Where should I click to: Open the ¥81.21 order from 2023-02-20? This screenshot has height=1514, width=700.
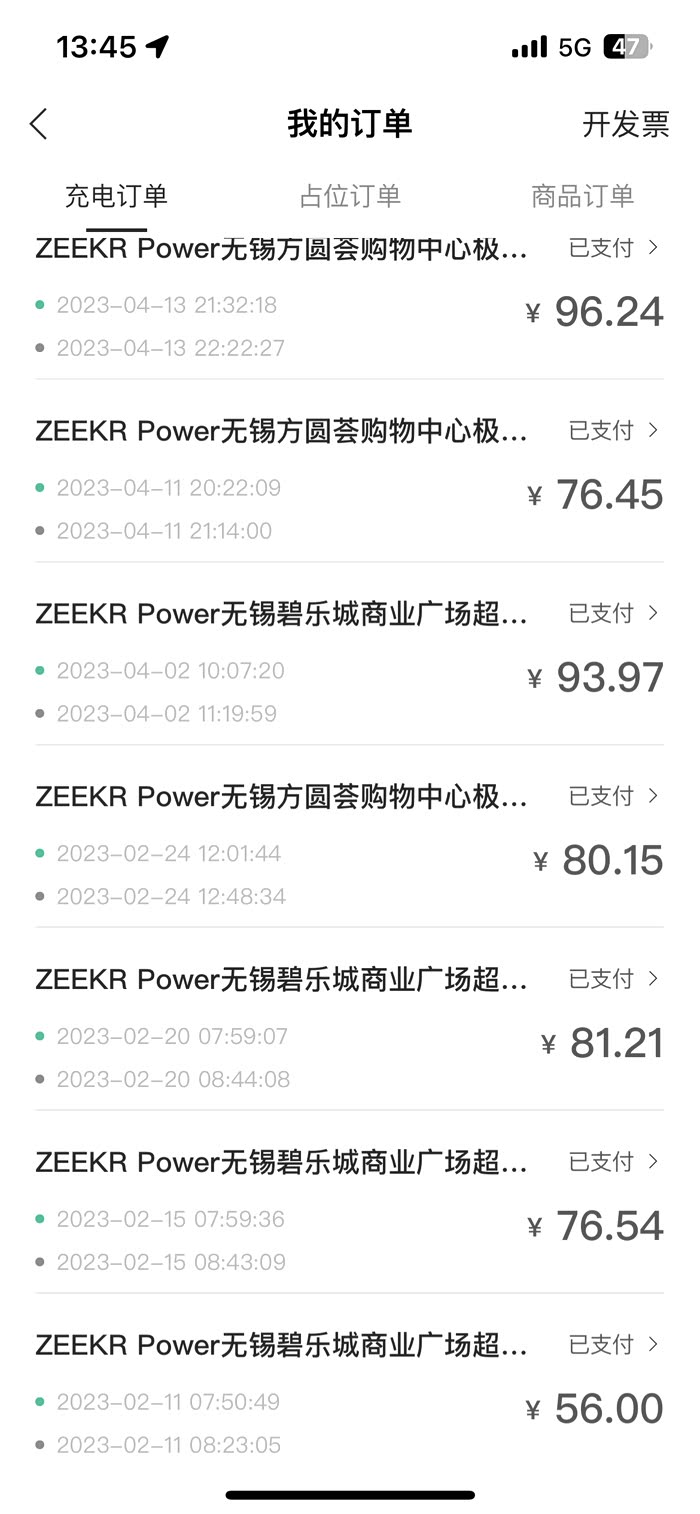[x=350, y=1029]
